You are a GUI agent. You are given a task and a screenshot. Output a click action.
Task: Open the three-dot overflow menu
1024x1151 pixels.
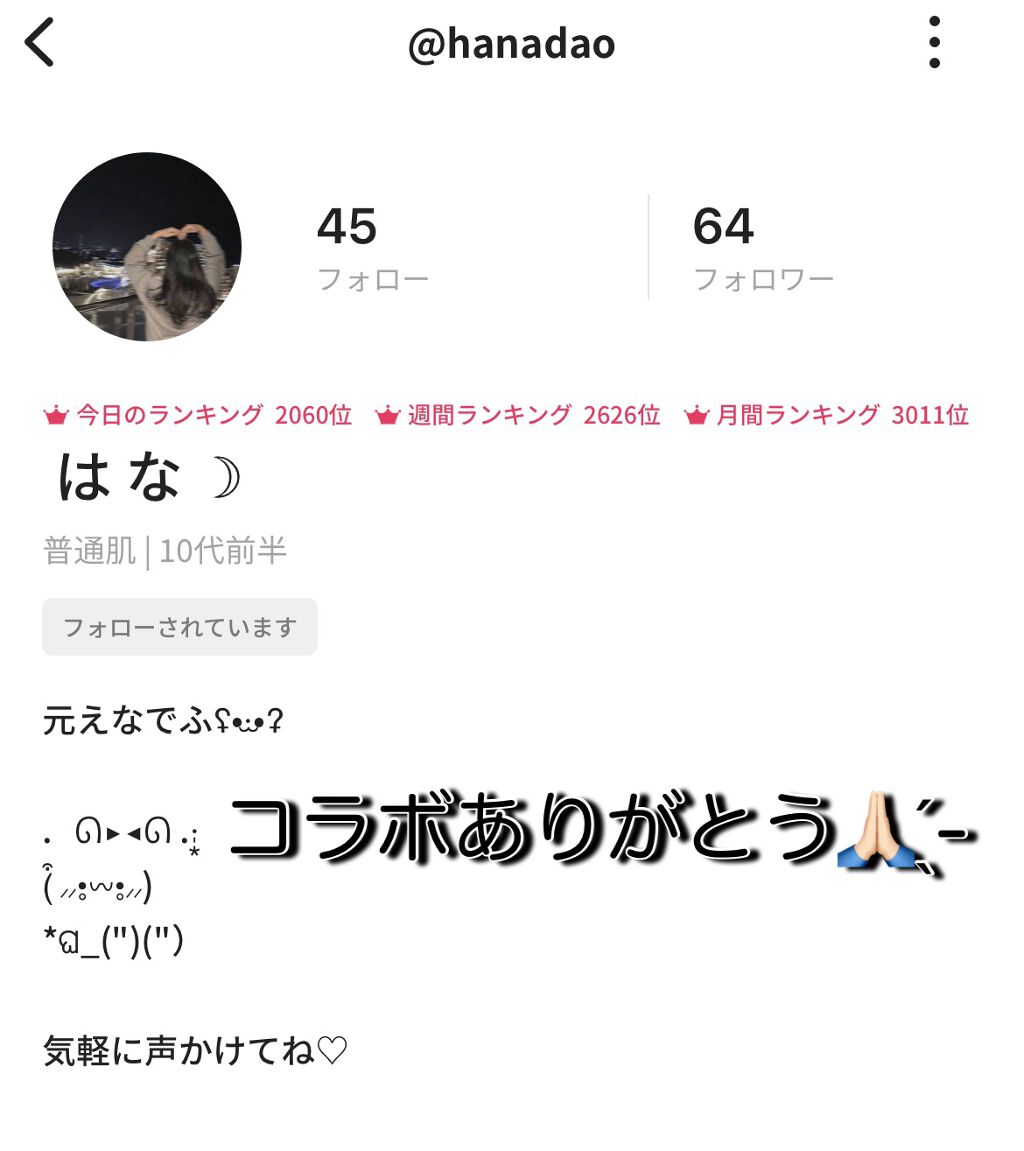point(934,43)
